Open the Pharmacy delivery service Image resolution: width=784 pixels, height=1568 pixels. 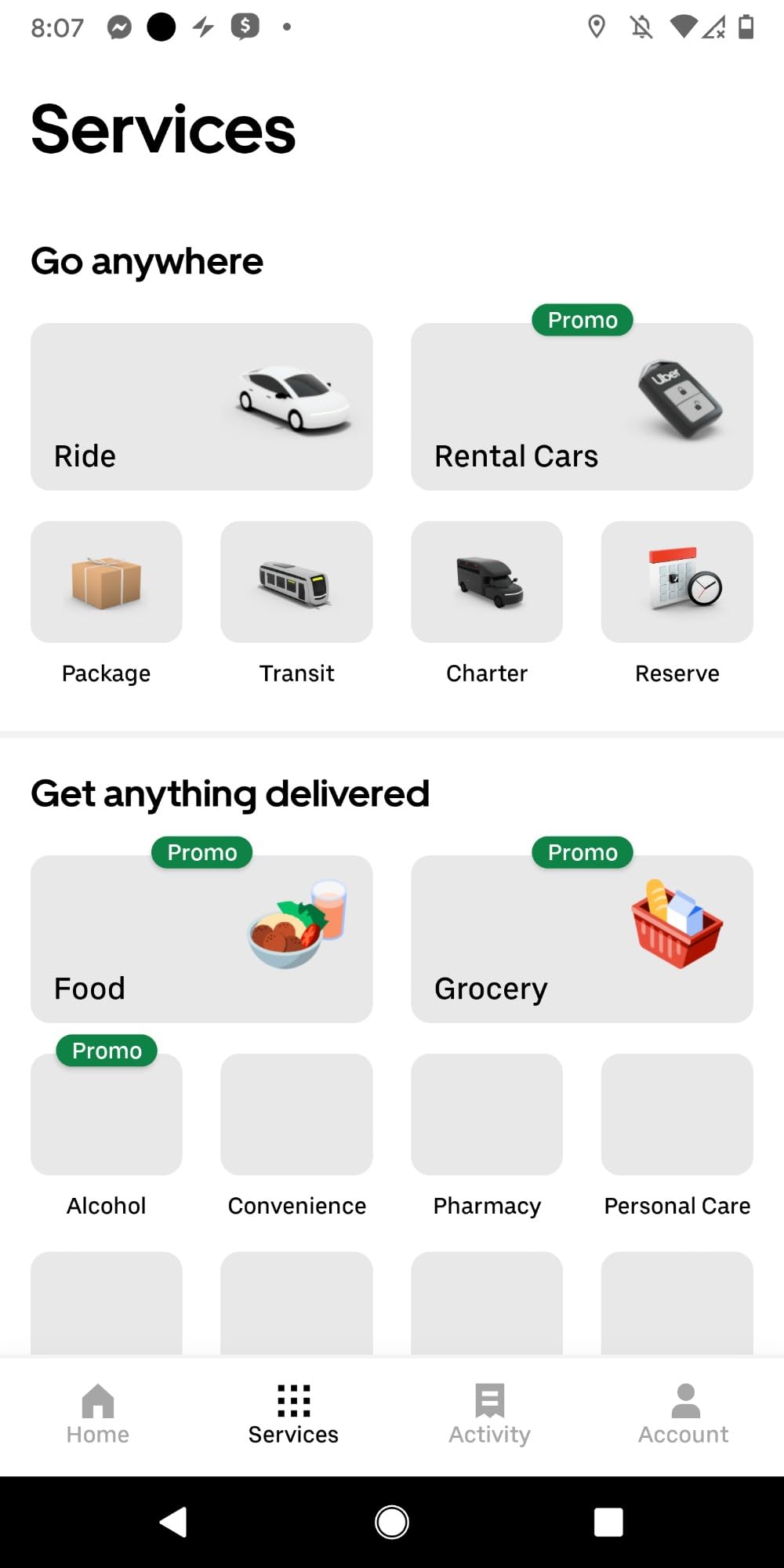point(487,1114)
